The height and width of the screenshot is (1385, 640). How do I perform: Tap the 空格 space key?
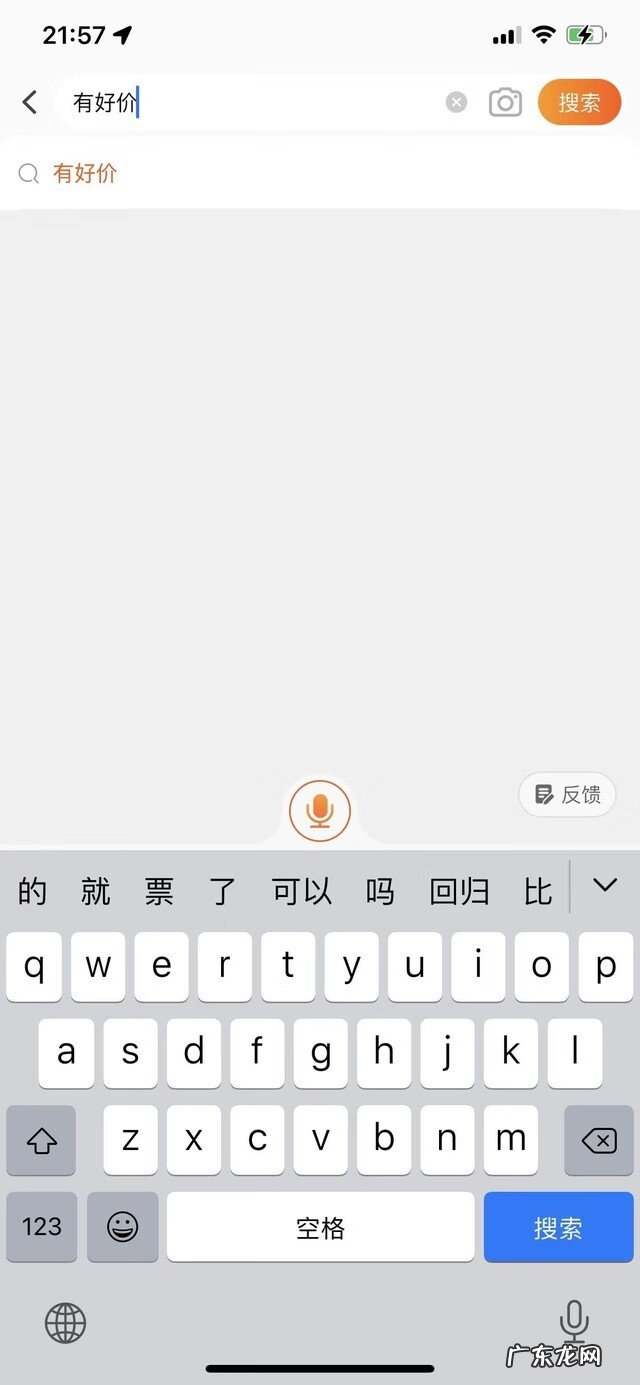pos(320,1227)
